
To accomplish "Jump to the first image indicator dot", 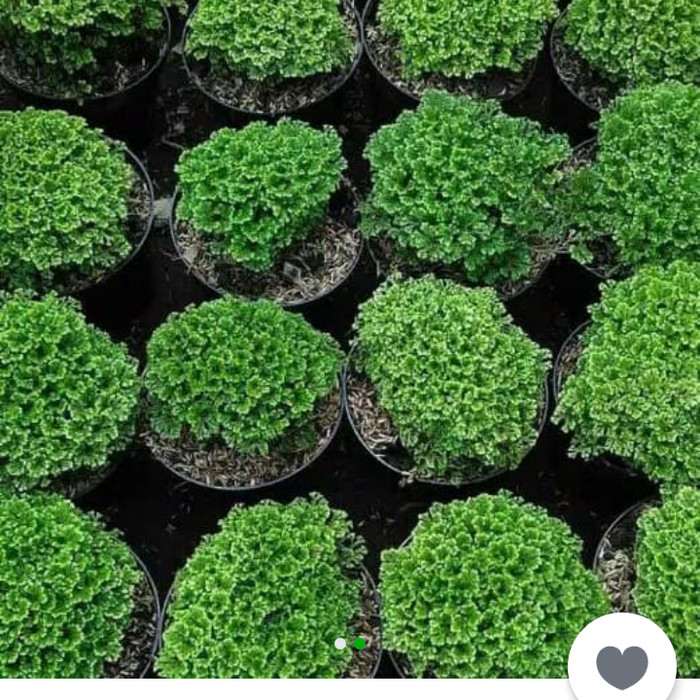I will point(341,644).
